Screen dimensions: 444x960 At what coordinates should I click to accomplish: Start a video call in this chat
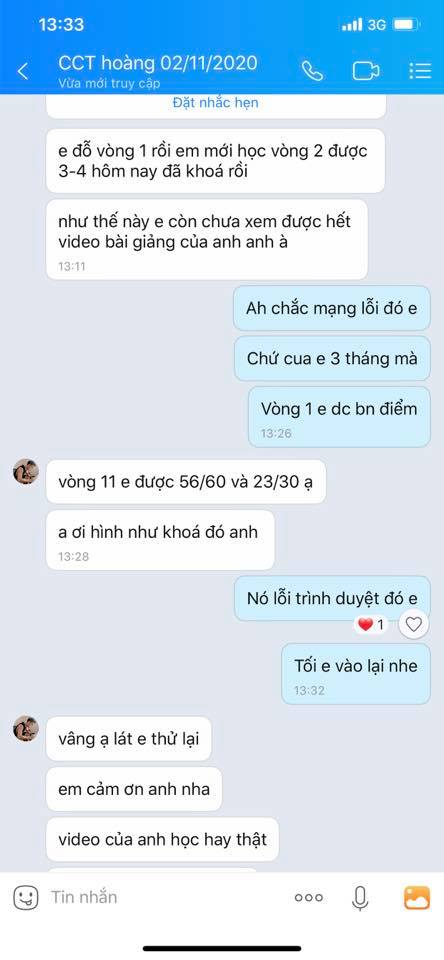[366, 71]
